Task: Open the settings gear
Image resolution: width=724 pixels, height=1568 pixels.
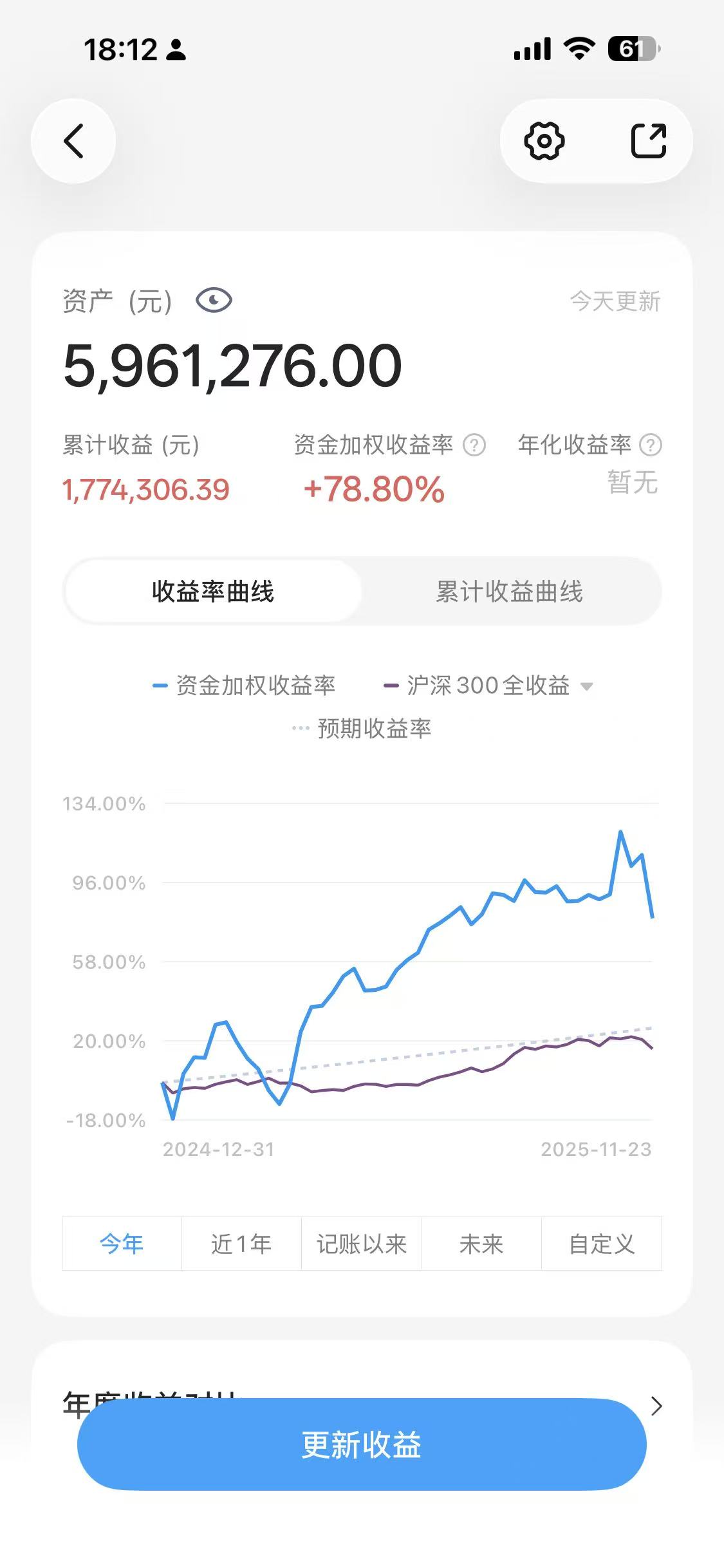Action: pyautogui.click(x=544, y=141)
